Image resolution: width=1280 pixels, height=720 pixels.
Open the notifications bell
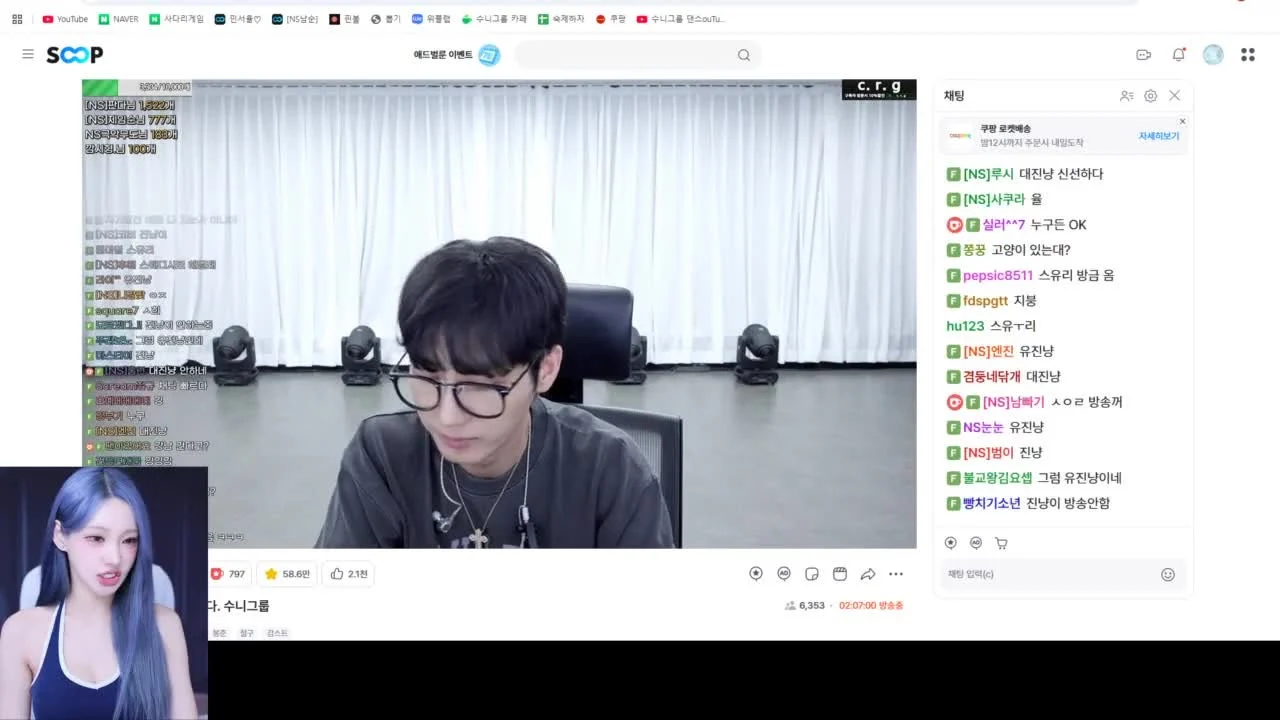pos(1179,54)
